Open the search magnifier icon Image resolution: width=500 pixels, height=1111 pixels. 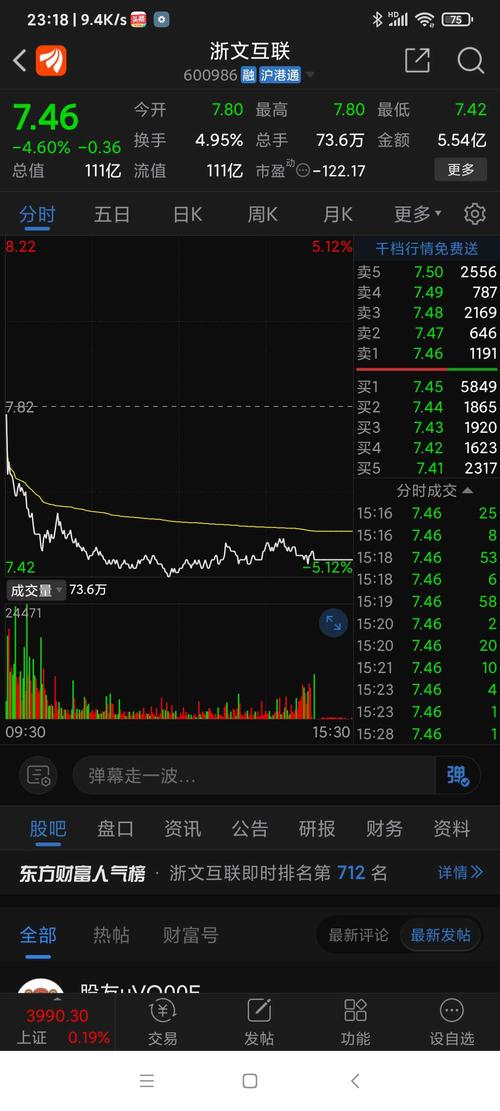coord(470,61)
